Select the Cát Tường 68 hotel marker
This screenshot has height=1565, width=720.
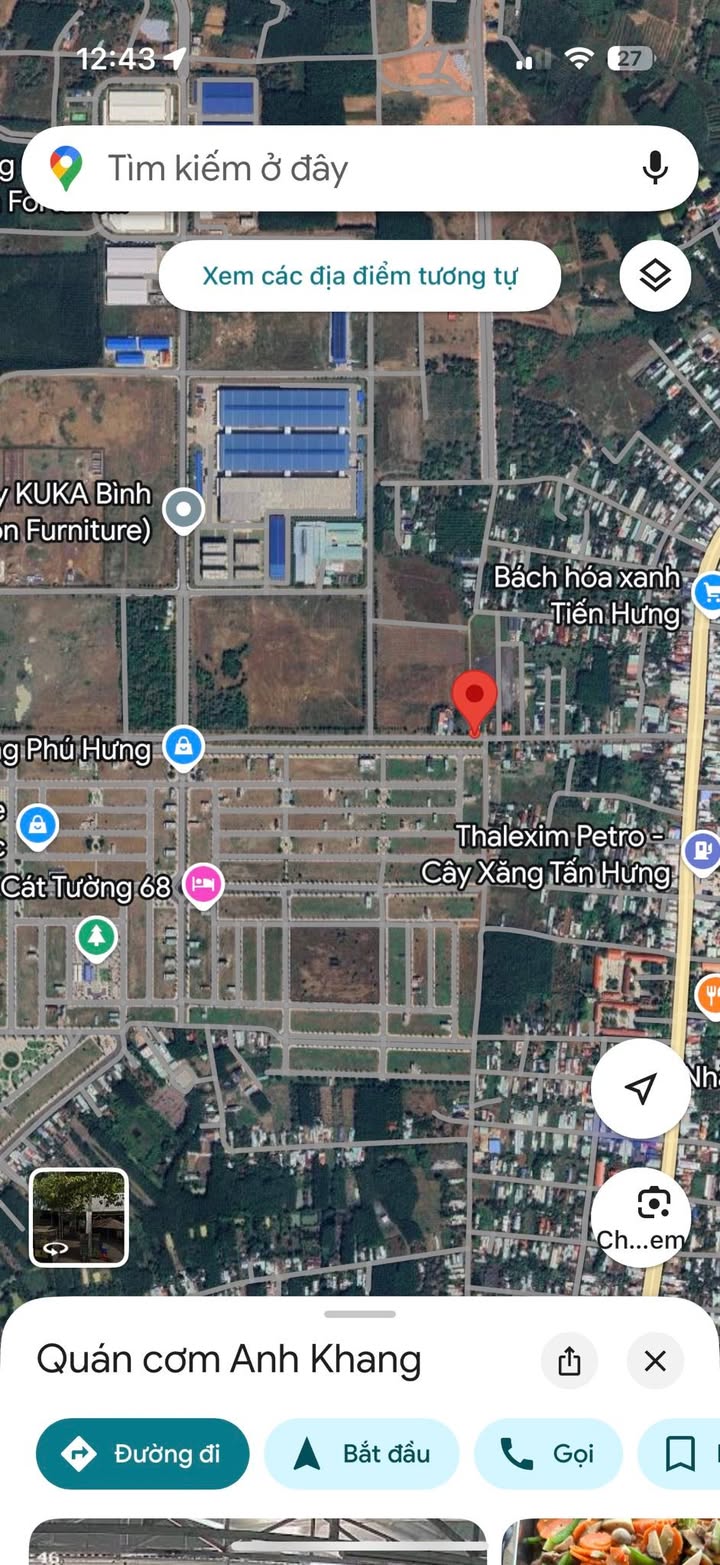[203, 886]
